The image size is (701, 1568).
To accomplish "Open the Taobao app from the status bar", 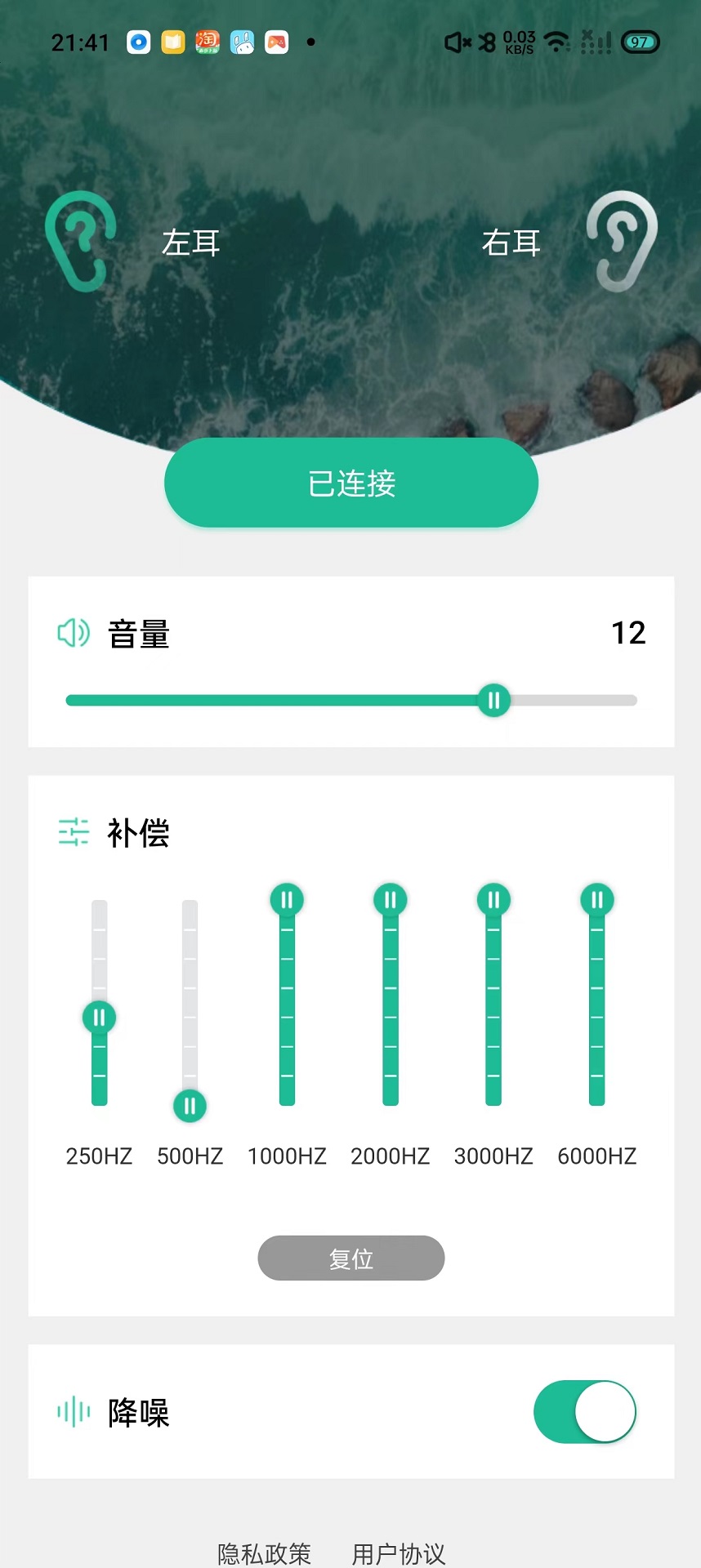I will tap(208, 41).
